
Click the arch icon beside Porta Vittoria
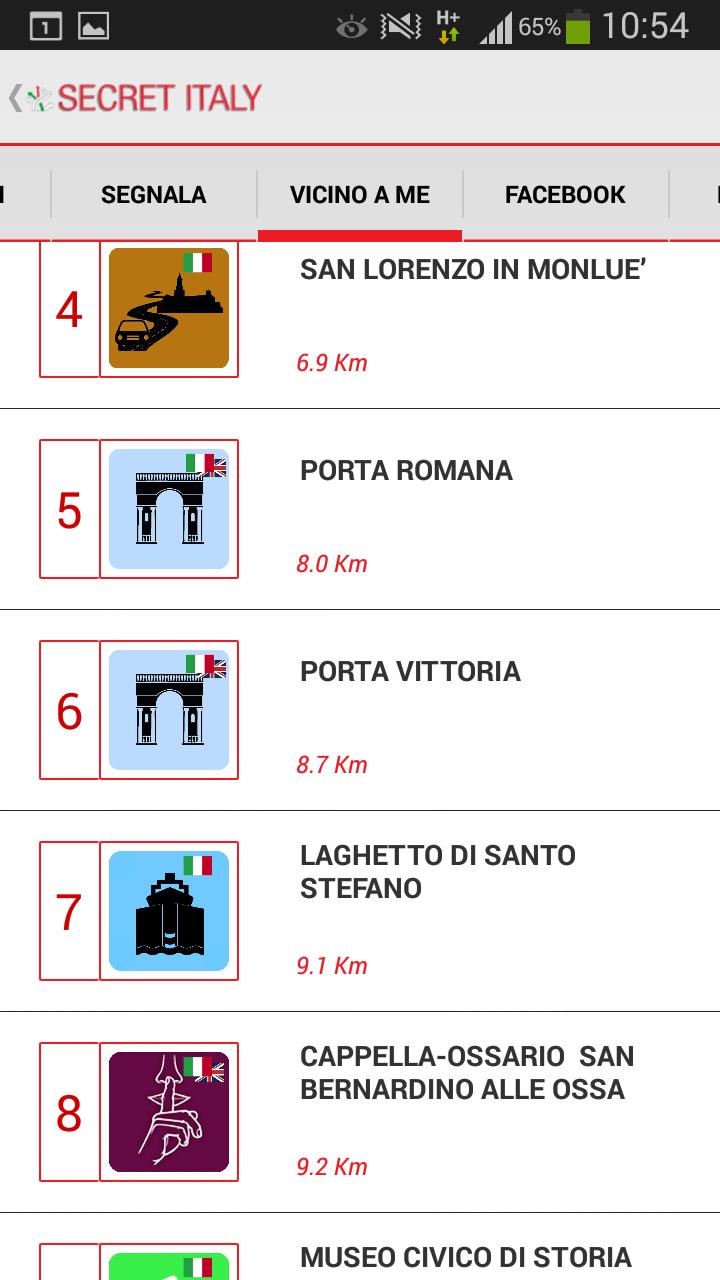pos(169,709)
